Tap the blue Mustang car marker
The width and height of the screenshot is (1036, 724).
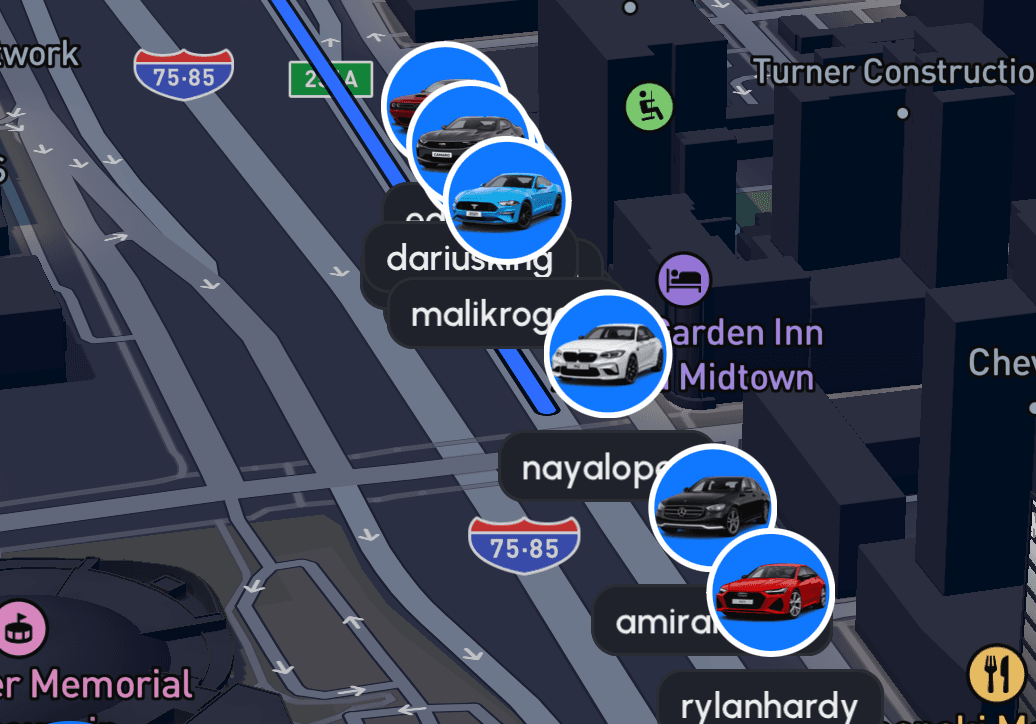tap(507, 199)
